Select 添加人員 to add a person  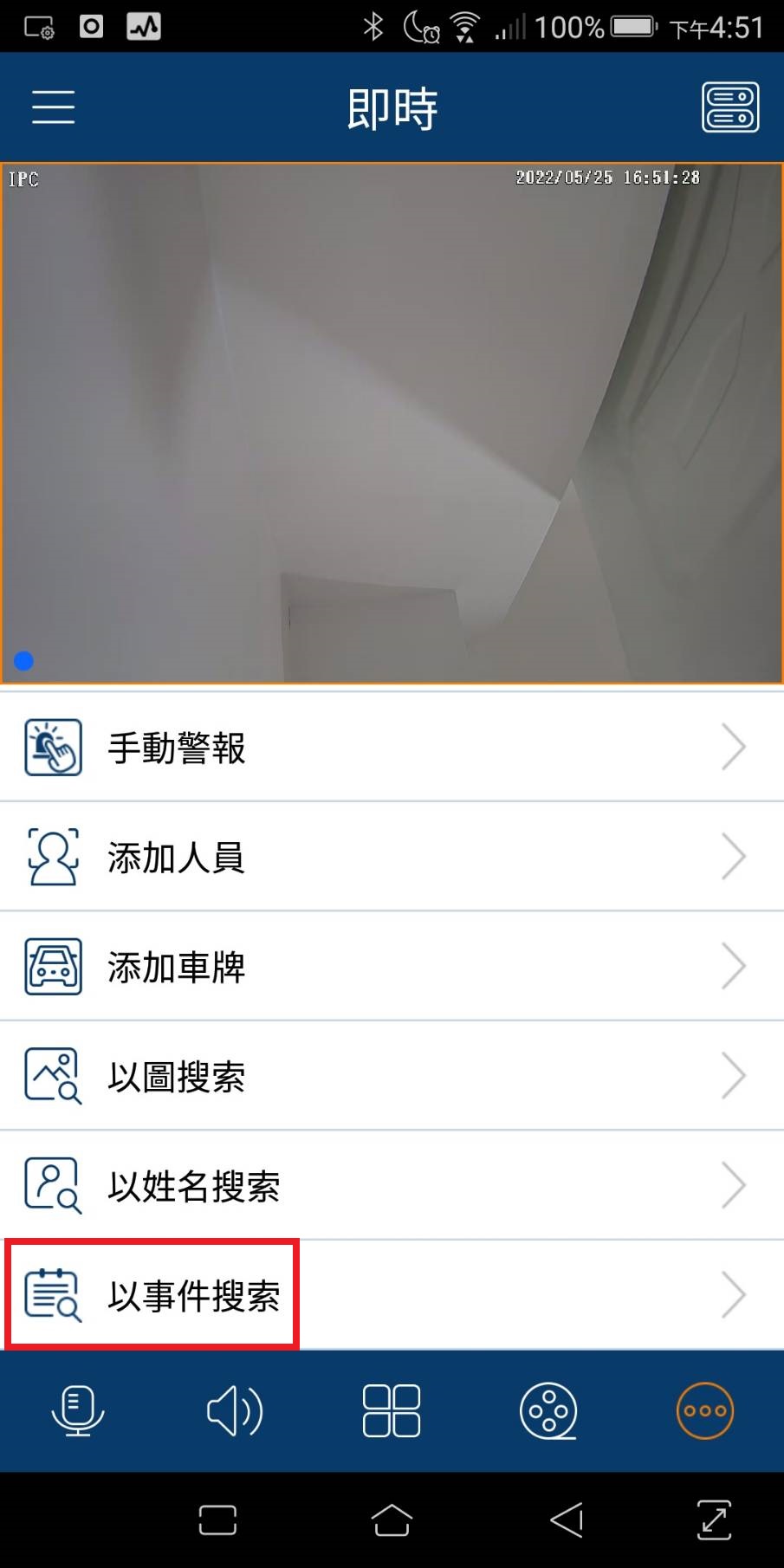pyautogui.click(x=392, y=857)
